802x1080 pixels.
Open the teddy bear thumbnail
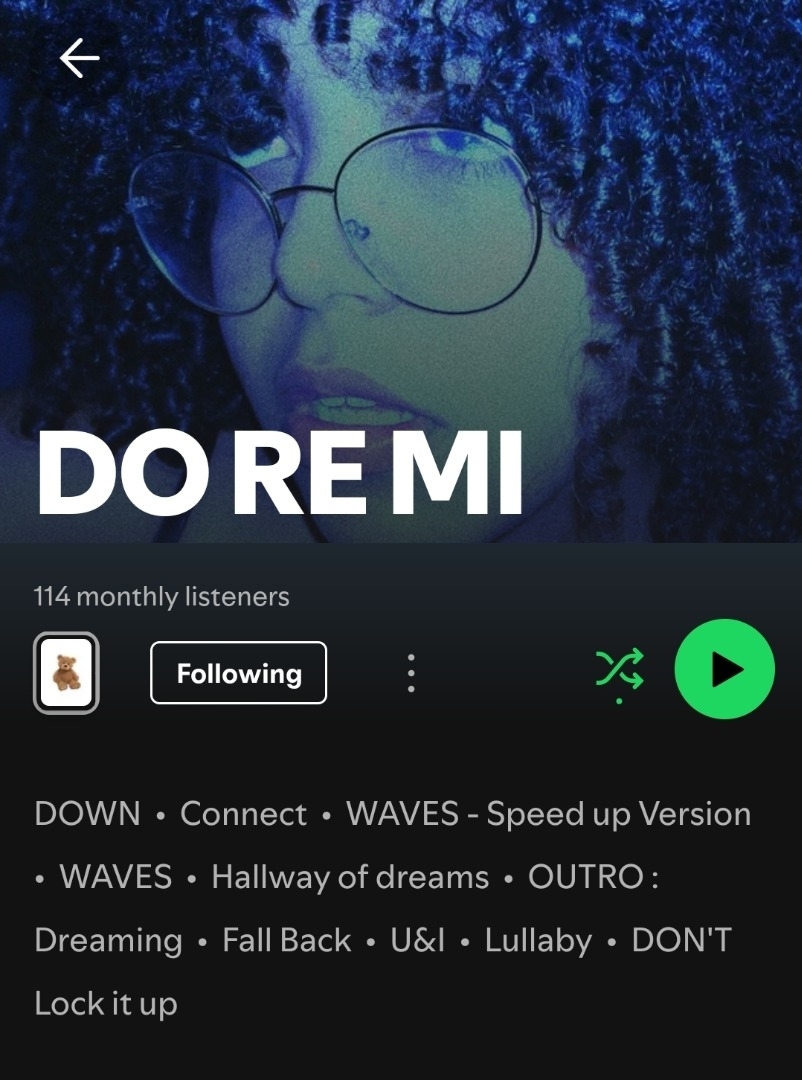pos(66,673)
